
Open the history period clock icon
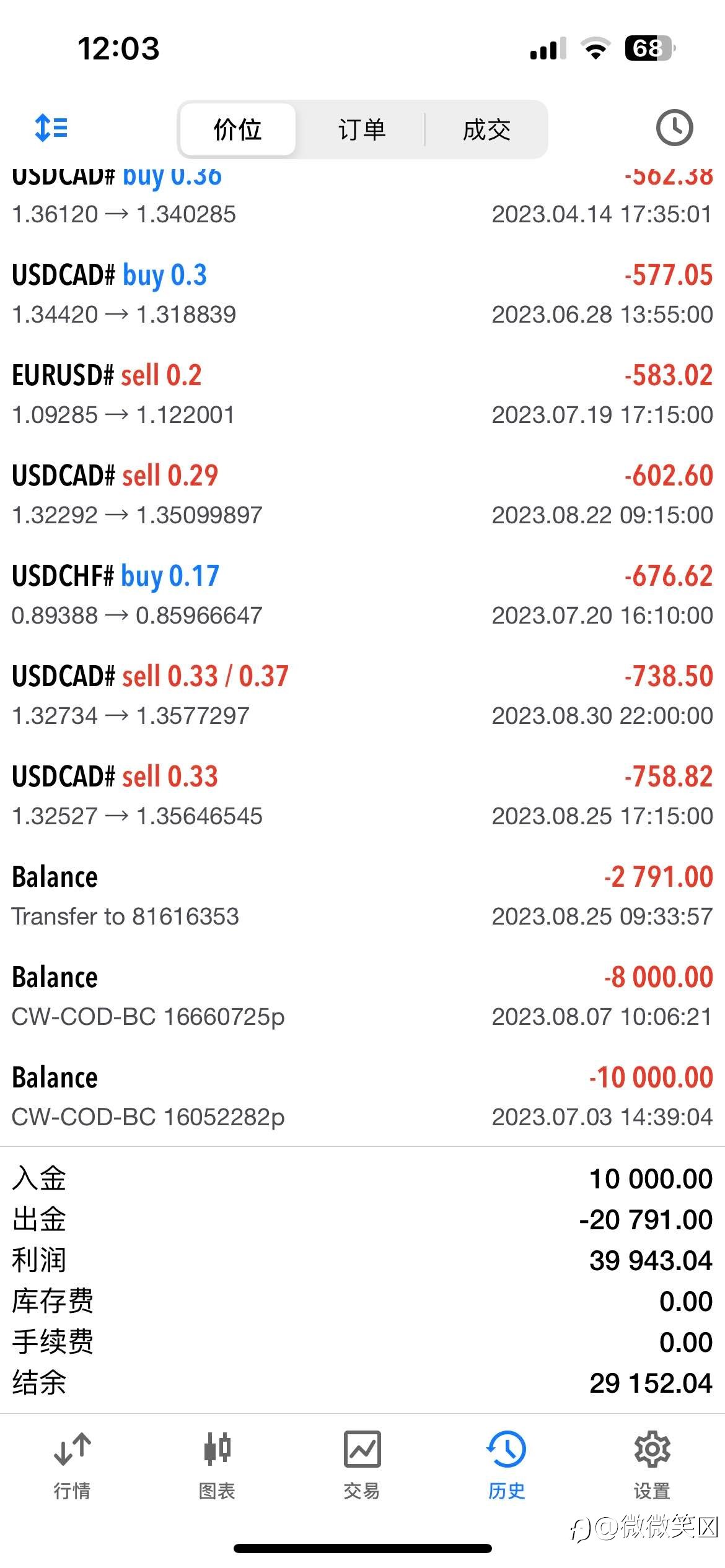point(674,128)
